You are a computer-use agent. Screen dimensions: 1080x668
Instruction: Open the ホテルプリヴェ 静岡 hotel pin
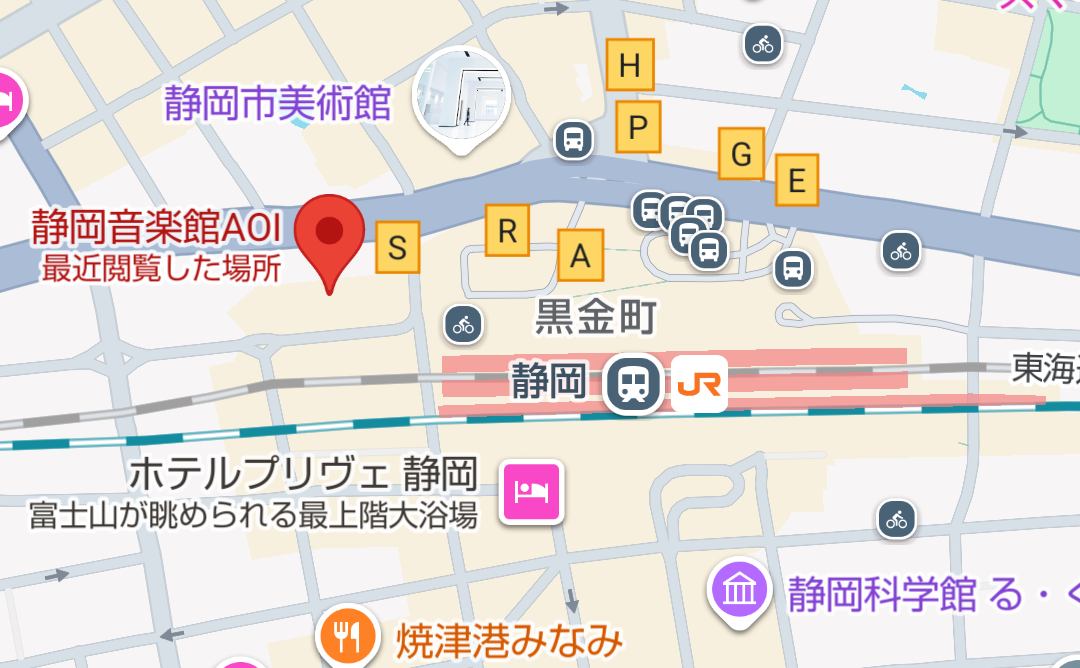click(x=531, y=492)
